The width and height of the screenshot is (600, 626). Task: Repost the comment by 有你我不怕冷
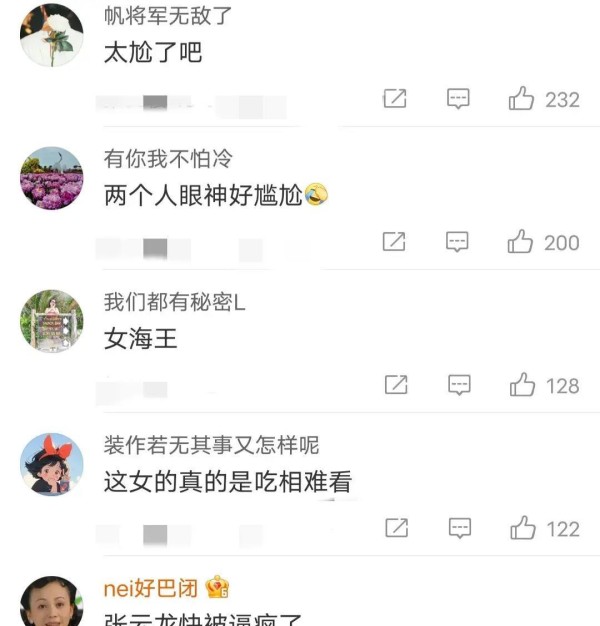[x=396, y=242]
